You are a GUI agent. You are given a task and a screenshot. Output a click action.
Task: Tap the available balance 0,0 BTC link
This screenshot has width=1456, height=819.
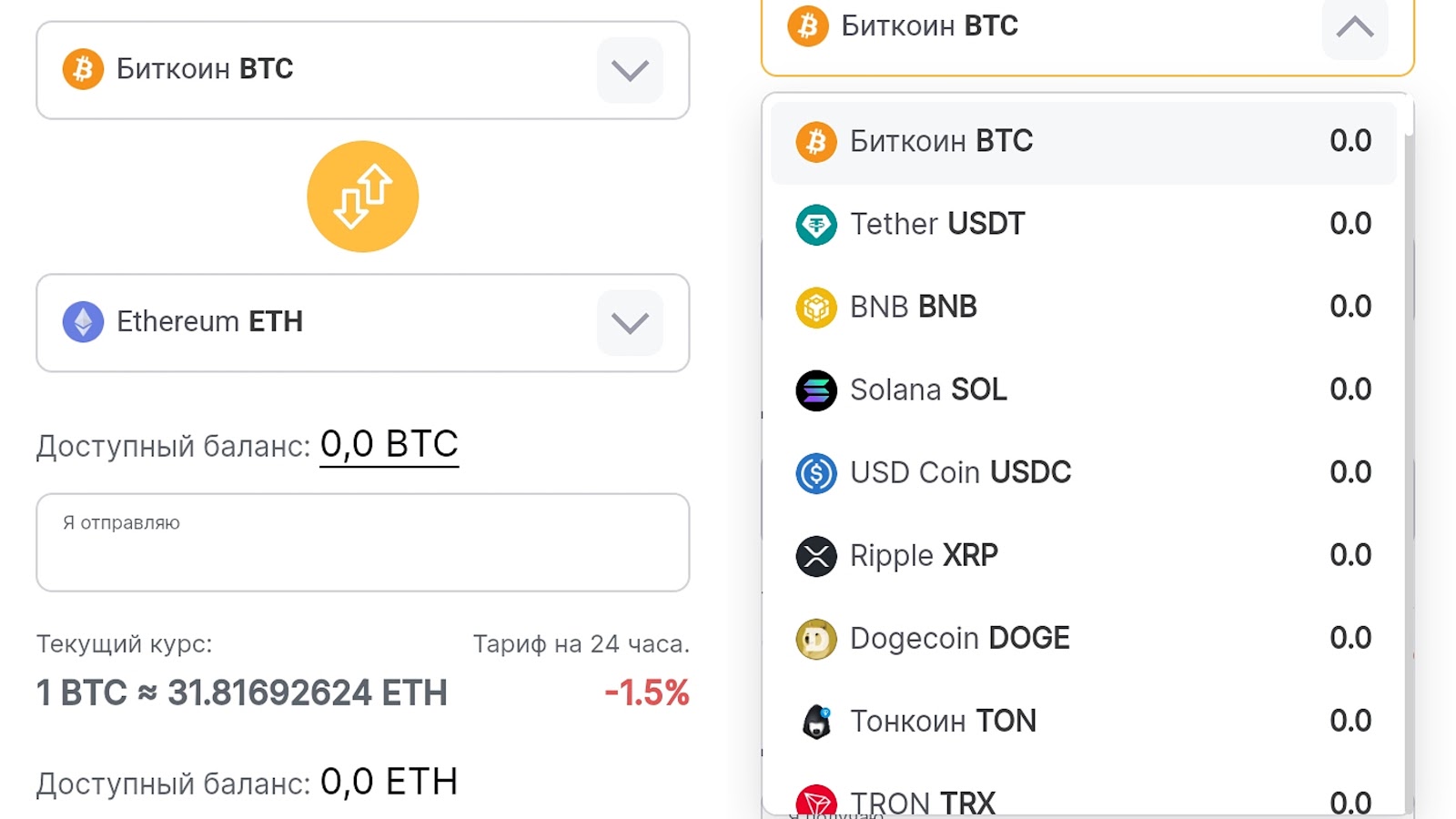click(389, 445)
